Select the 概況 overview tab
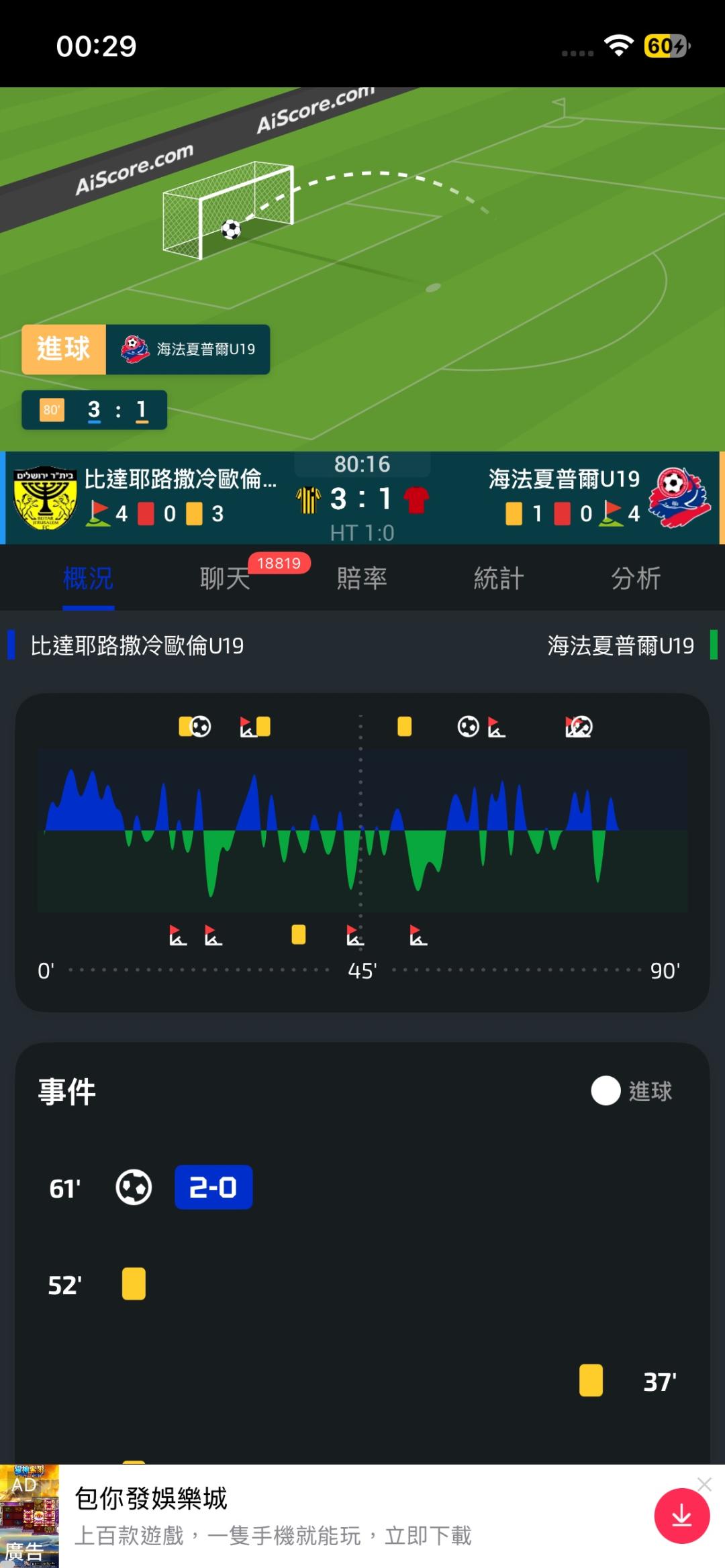The height and width of the screenshot is (1568, 725). tap(89, 578)
